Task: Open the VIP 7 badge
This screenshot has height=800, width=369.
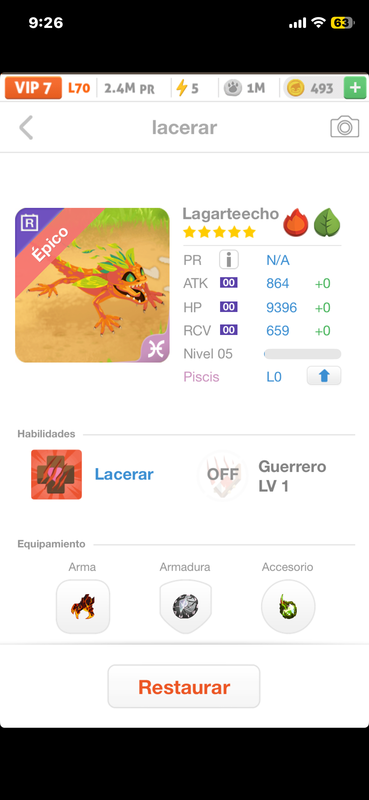Action: pos(33,88)
